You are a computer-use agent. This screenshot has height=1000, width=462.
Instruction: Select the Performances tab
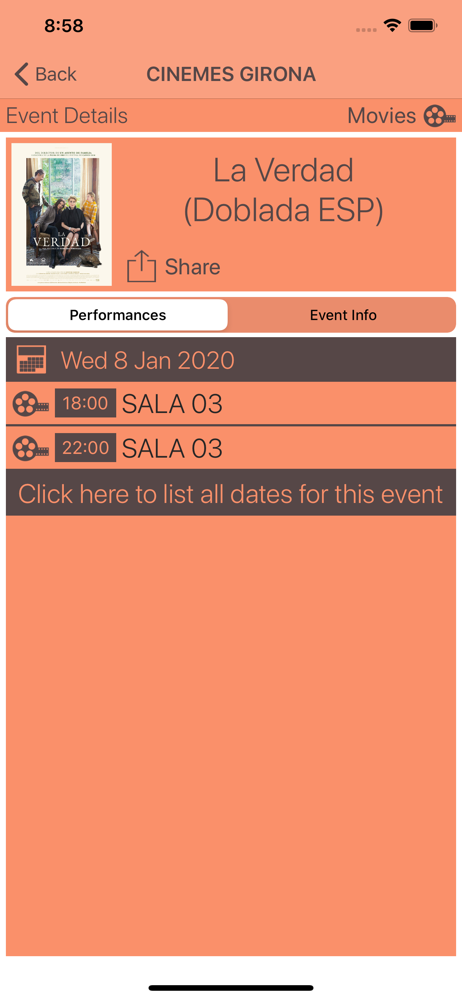point(118,315)
